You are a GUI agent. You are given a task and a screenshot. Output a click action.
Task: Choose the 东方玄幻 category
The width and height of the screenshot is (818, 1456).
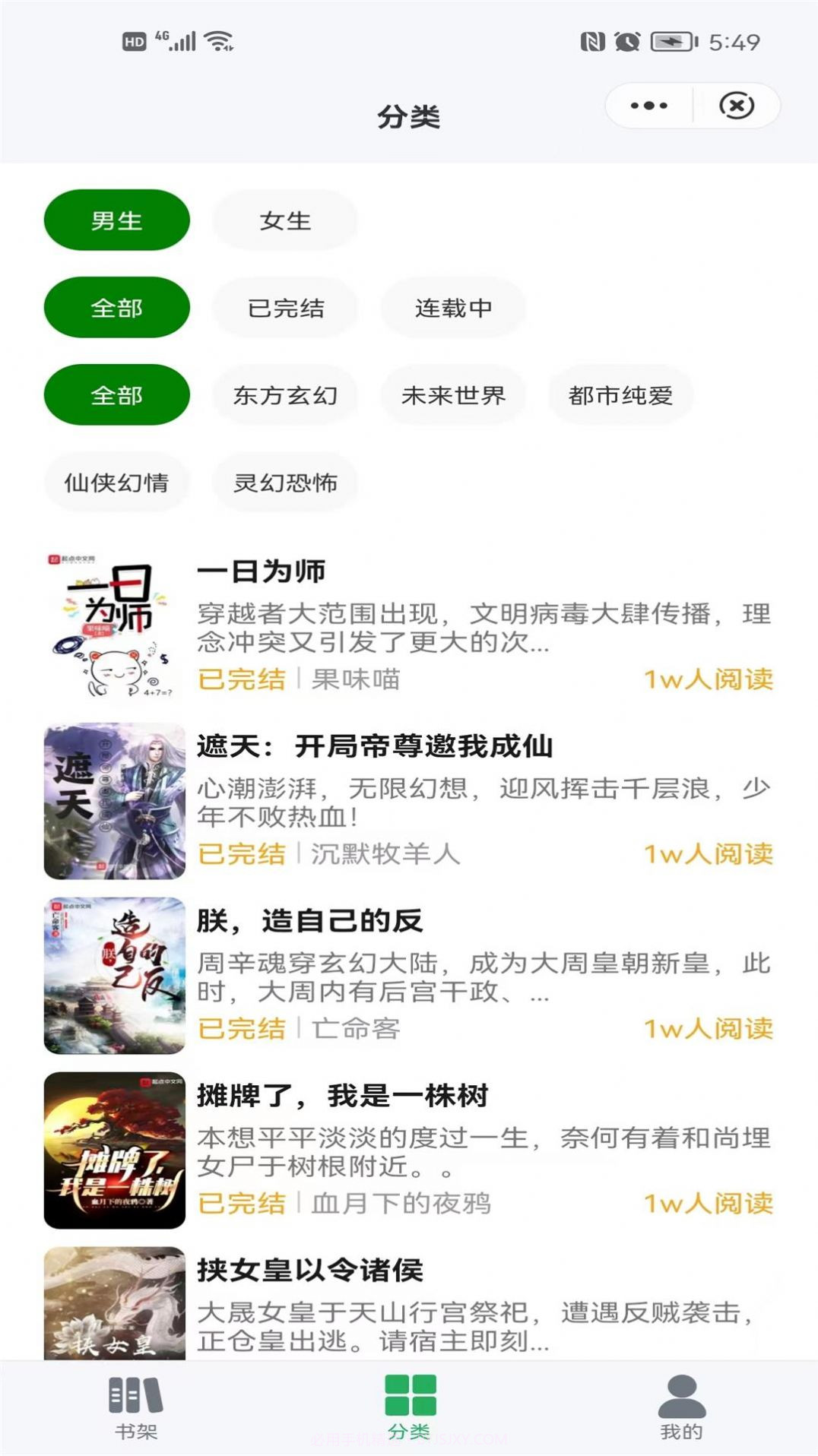click(x=285, y=394)
